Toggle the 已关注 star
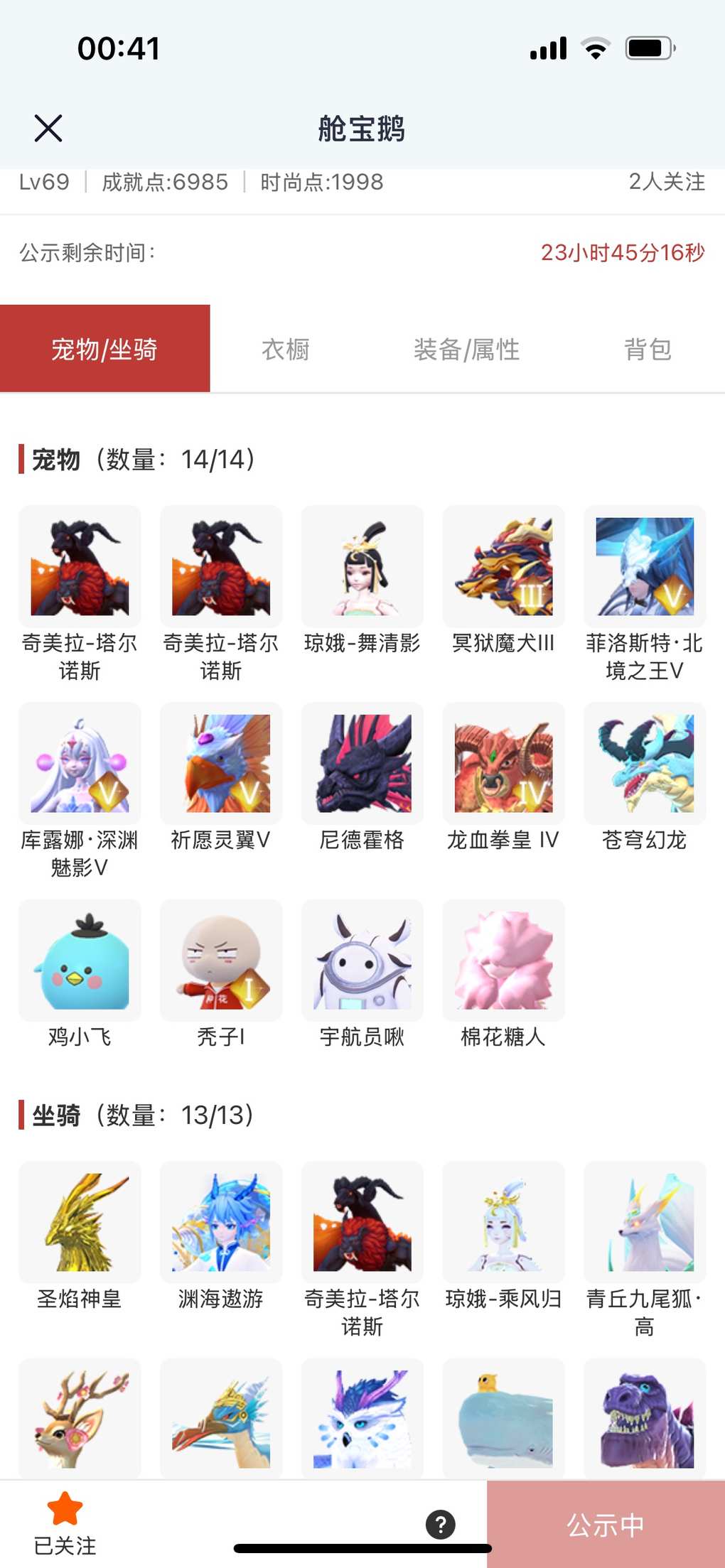 [x=65, y=1509]
